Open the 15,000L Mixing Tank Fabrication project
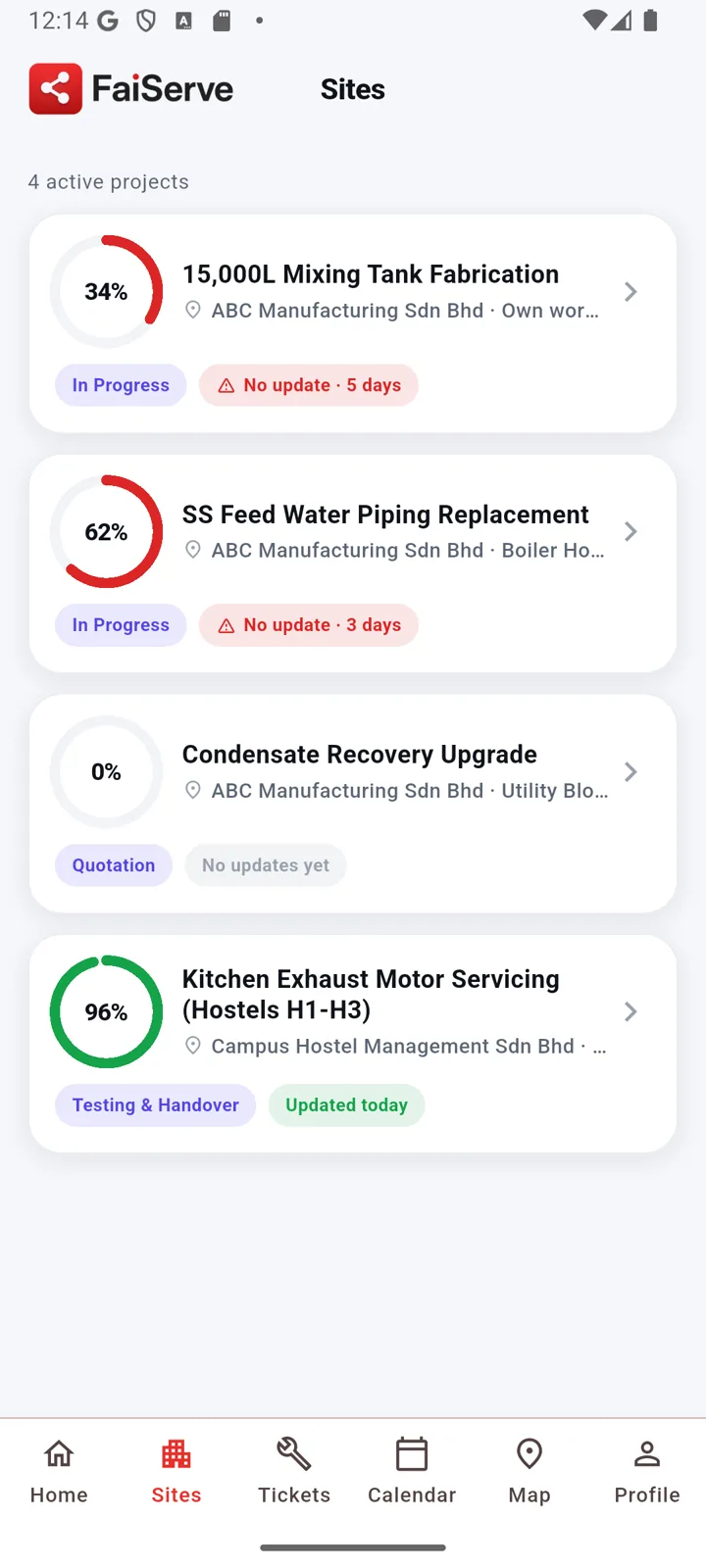Viewport: 706px width, 1568px height. pyautogui.click(x=353, y=323)
